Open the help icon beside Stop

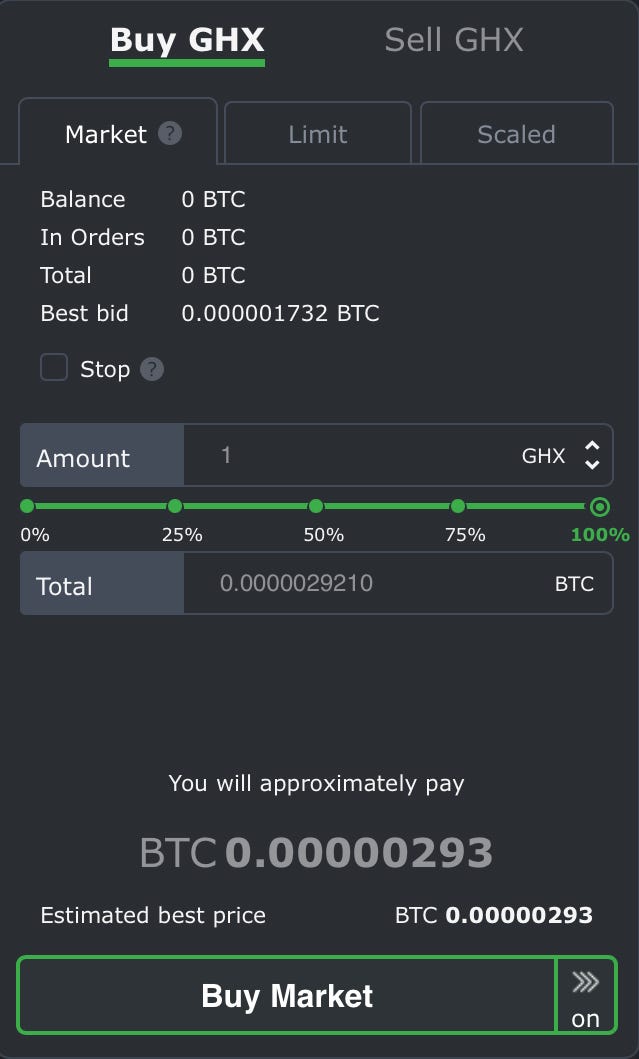[152, 369]
